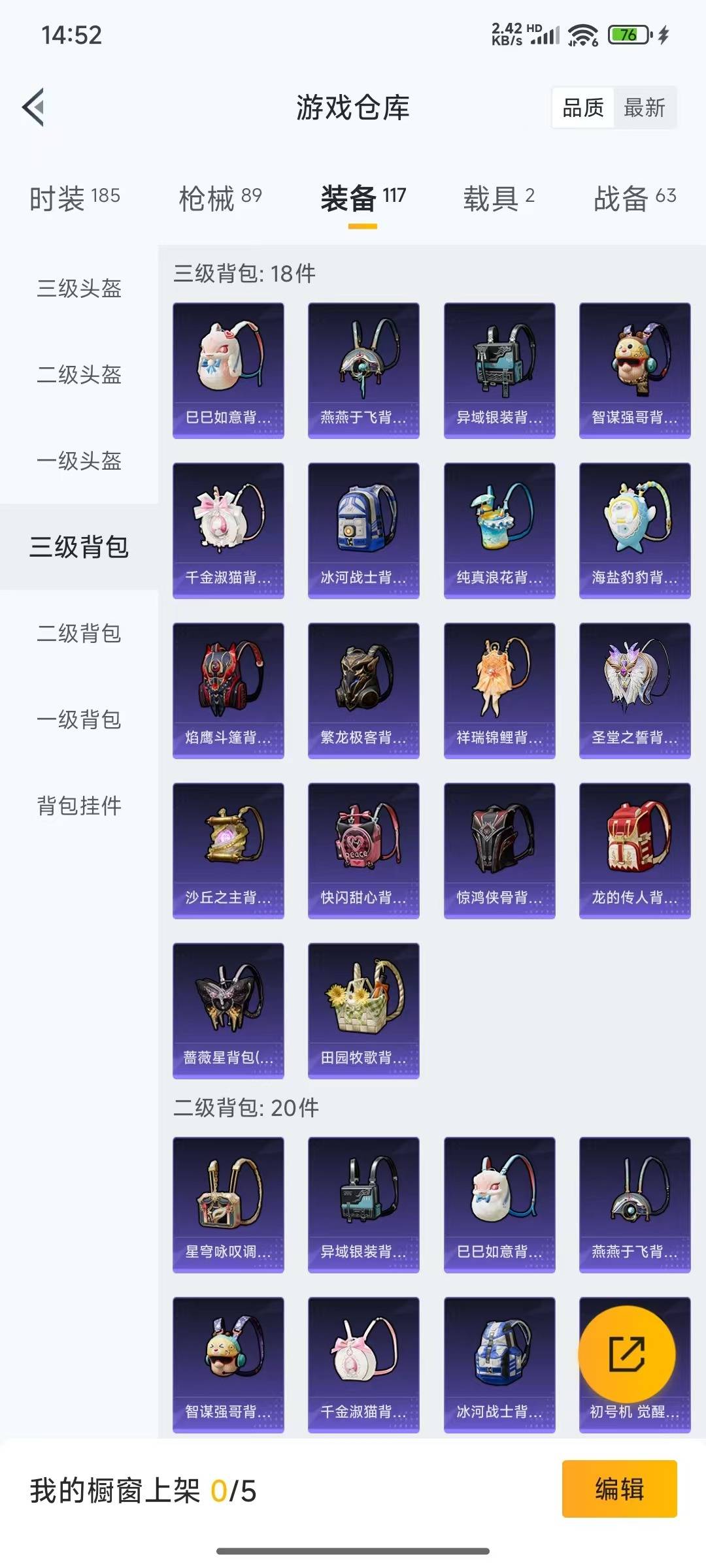Image resolution: width=706 pixels, height=1568 pixels.
Task: Open the 焰鹰斗篷 backpack item
Action: pos(228,691)
